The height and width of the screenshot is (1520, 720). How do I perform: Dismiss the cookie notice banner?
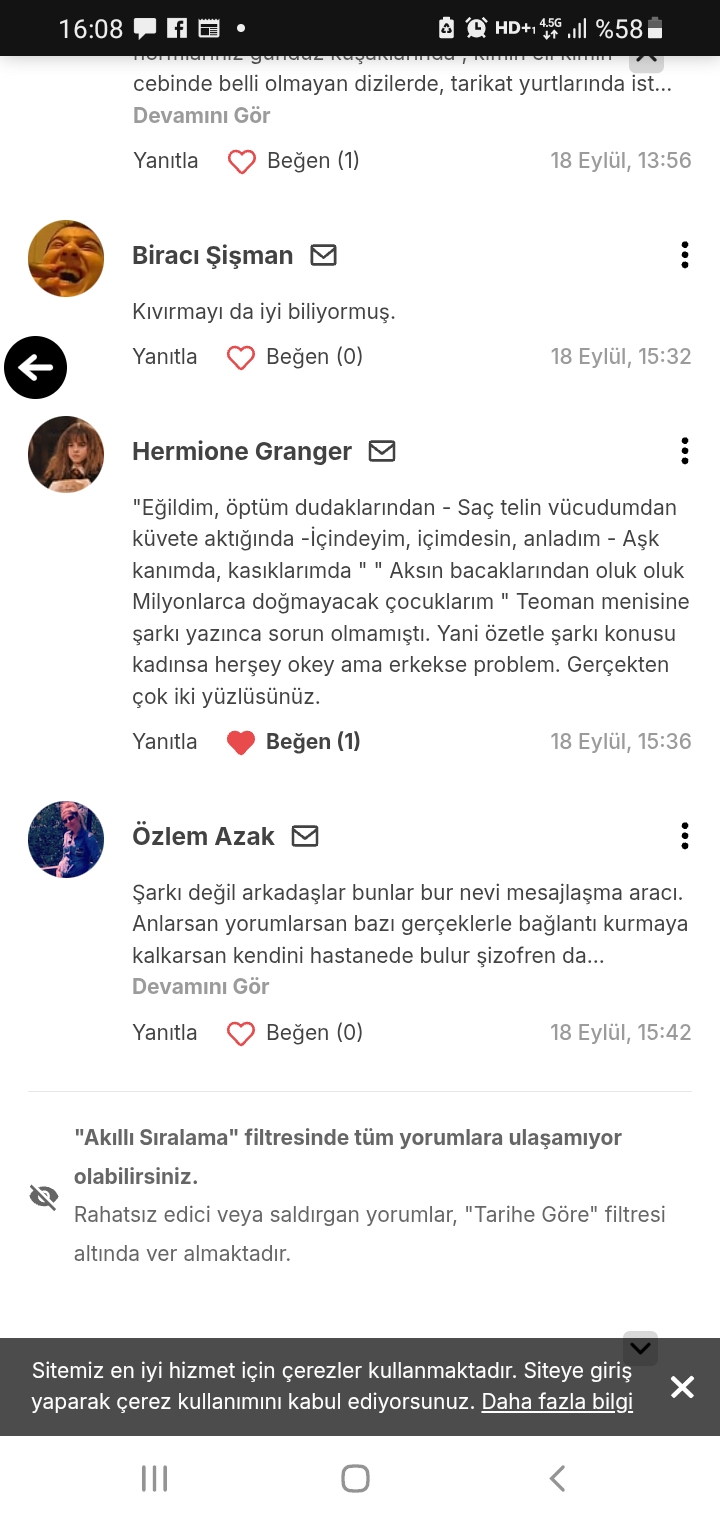682,1387
